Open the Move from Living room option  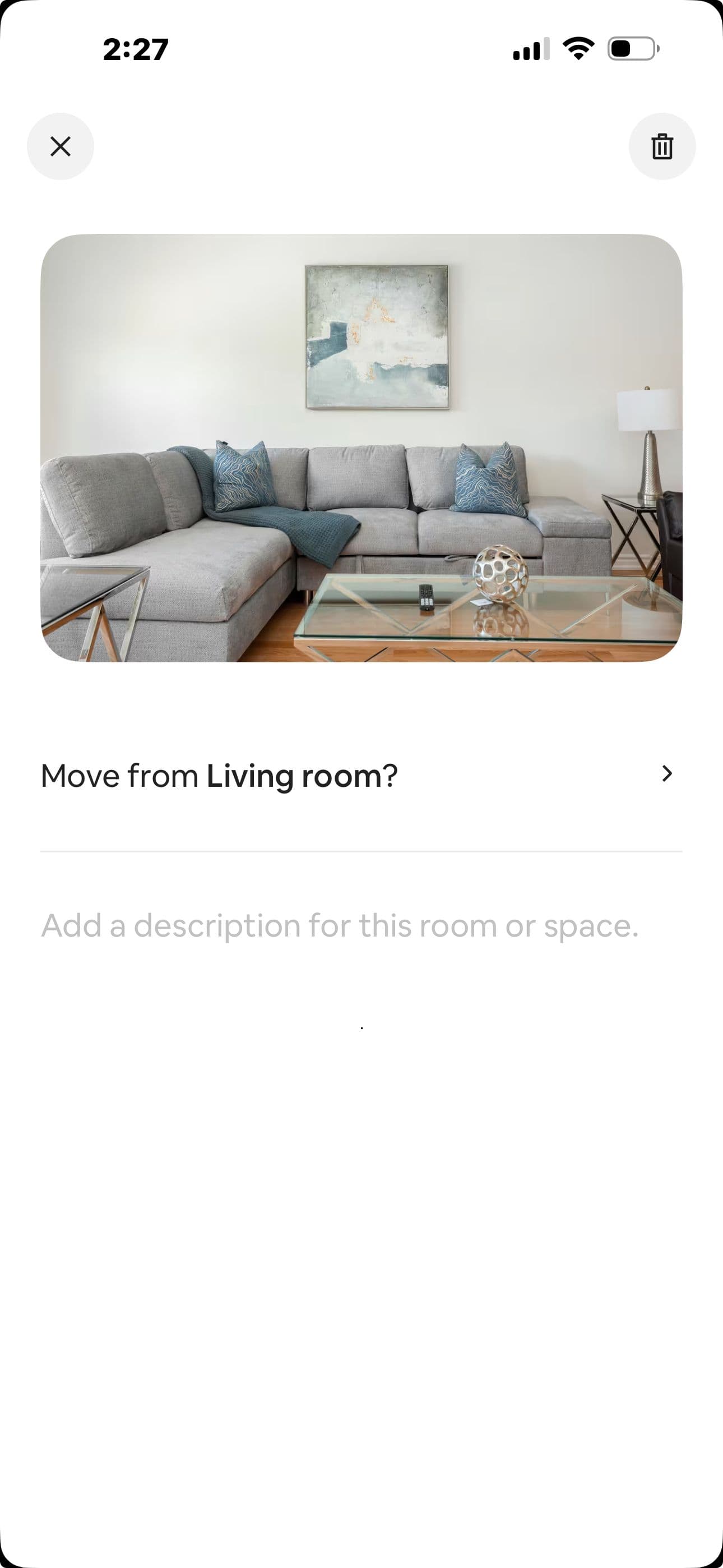click(x=361, y=776)
